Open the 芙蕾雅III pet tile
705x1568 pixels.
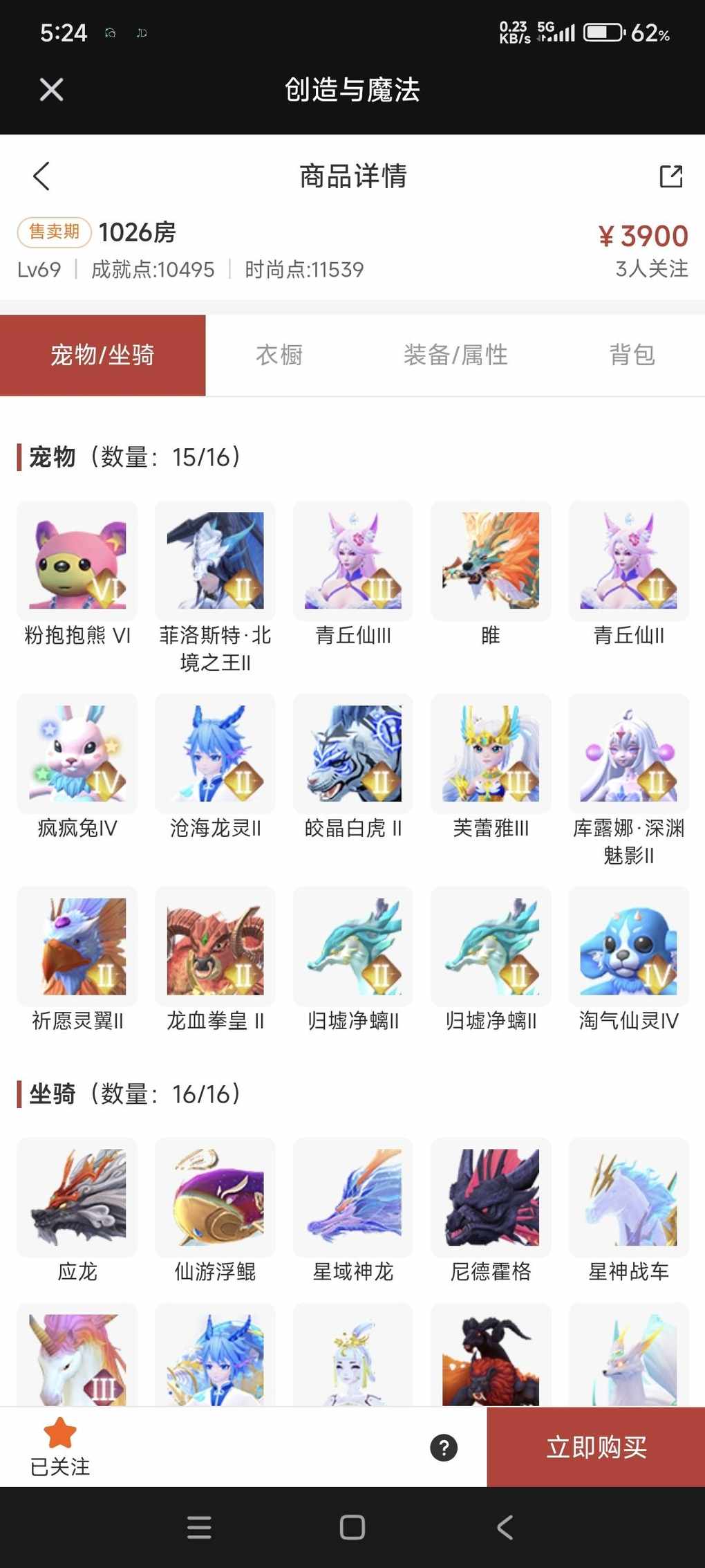pos(491,753)
